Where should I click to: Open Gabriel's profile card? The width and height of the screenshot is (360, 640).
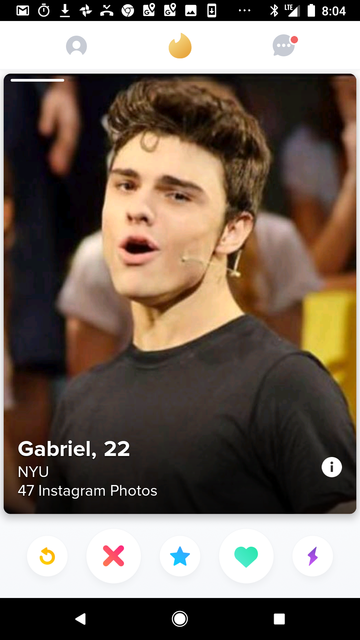(180, 293)
